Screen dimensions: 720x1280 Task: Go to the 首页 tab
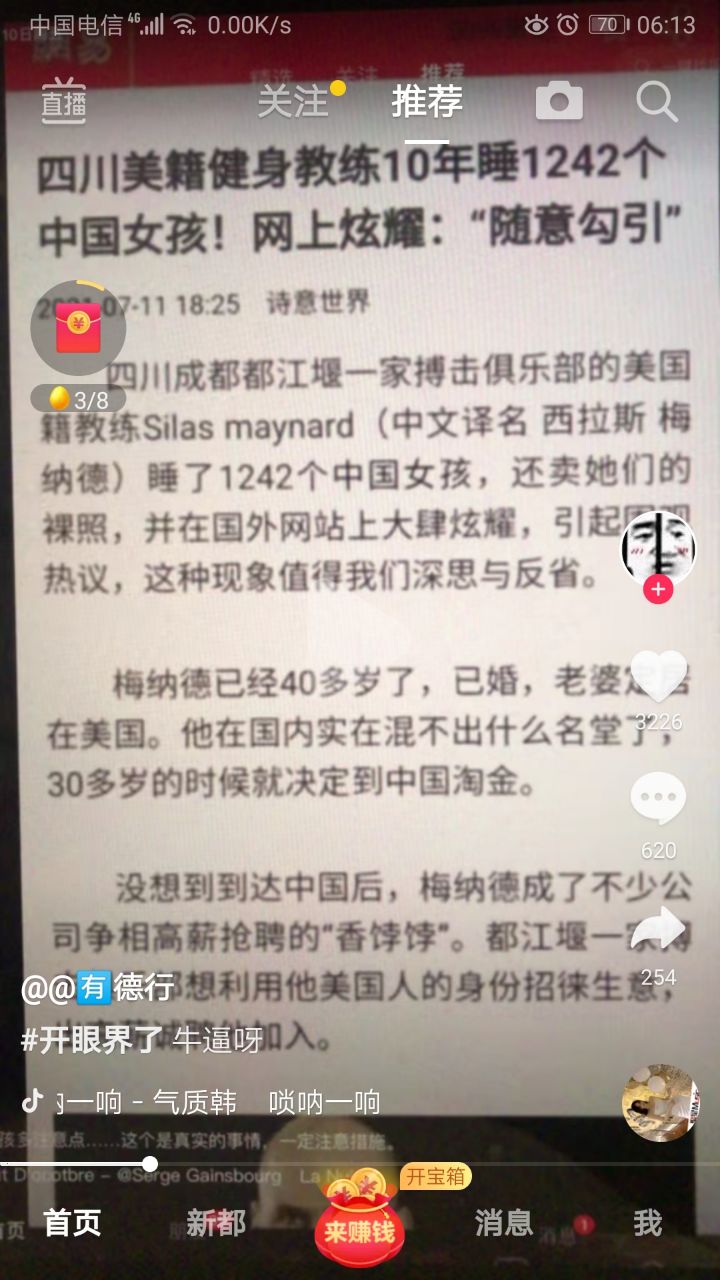point(72,1222)
